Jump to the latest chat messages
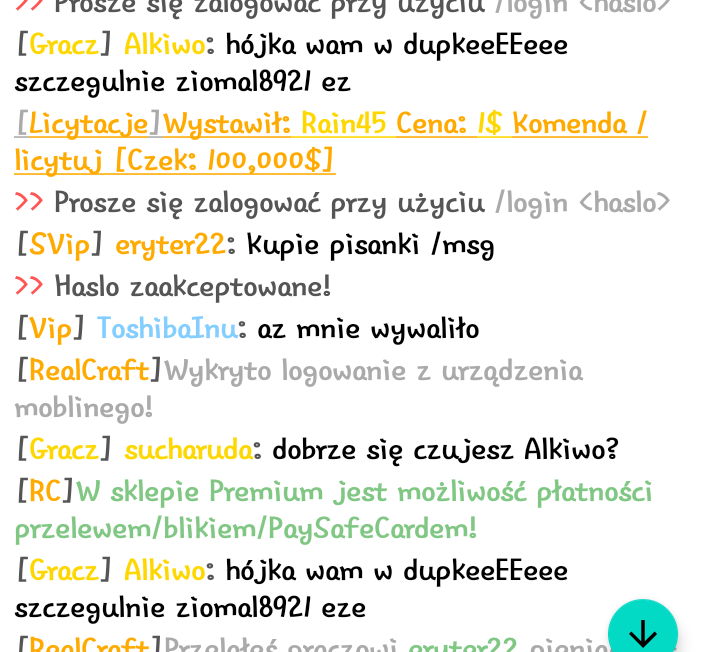The image size is (710, 652). pyautogui.click(x=642, y=630)
